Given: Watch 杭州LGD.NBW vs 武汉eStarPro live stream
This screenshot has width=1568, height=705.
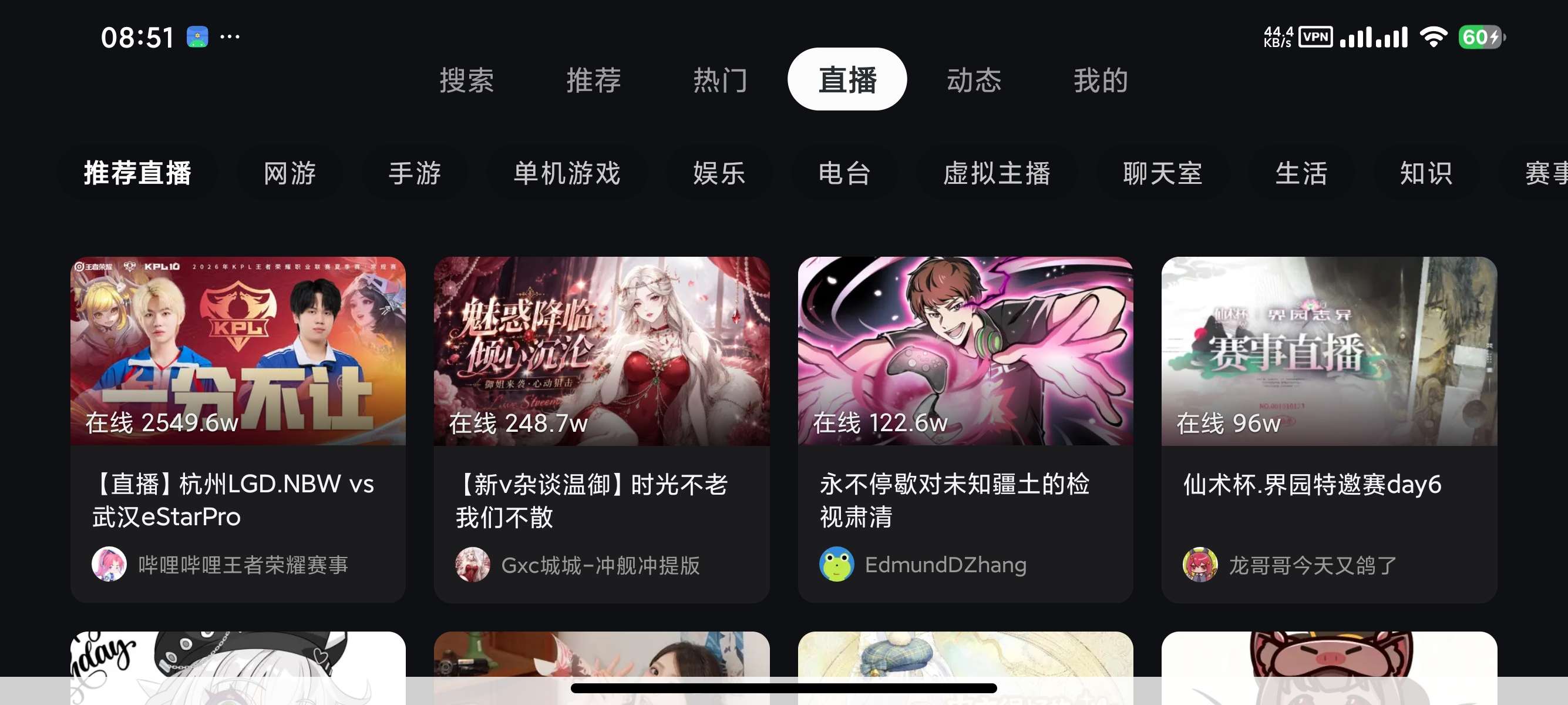Looking at the screenshot, I should 238,429.
